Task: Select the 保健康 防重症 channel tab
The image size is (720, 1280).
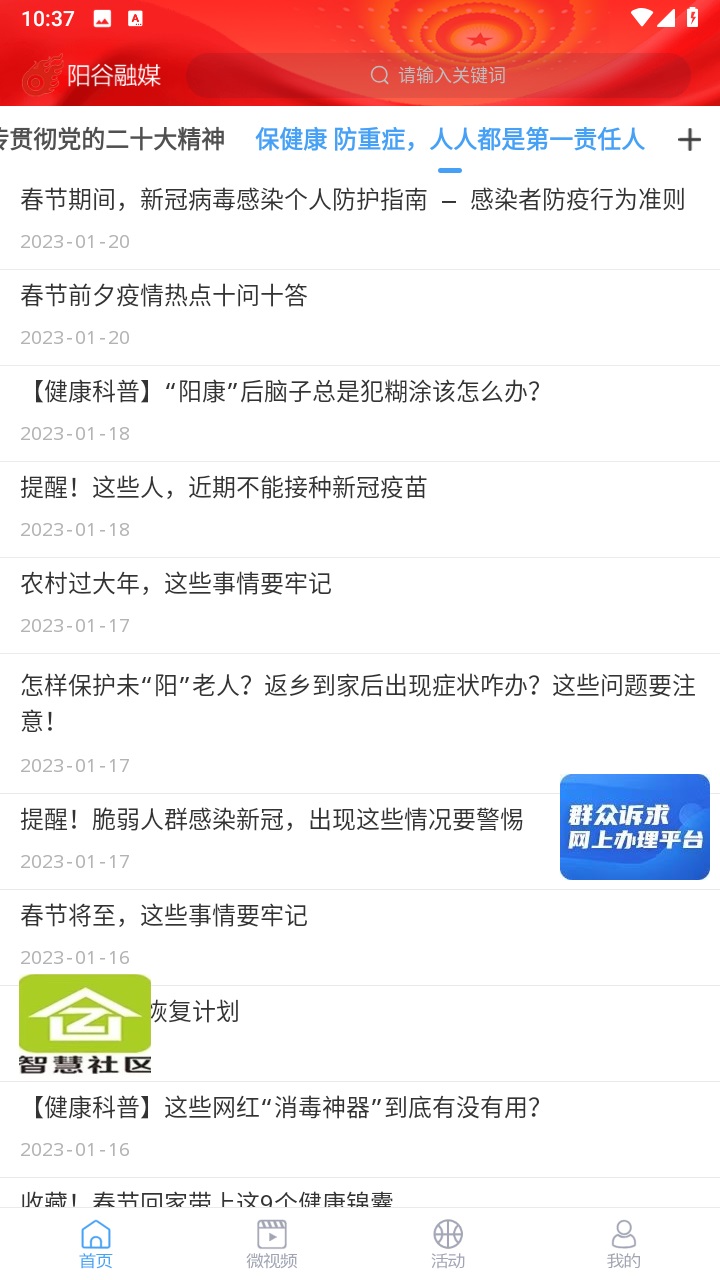Action: [450, 140]
